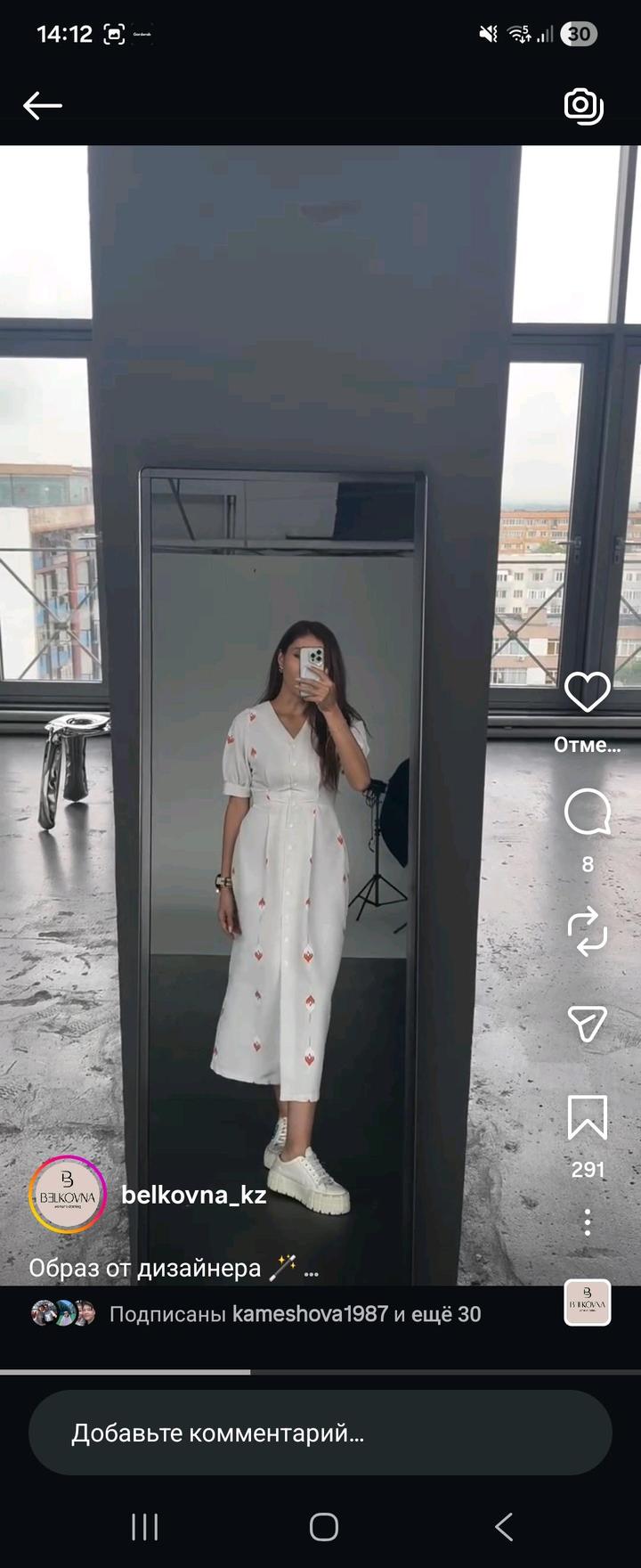641x1568 pixels.
Task: Tap the system home button
Action: pyautogui.click(x=323, y=1526)
